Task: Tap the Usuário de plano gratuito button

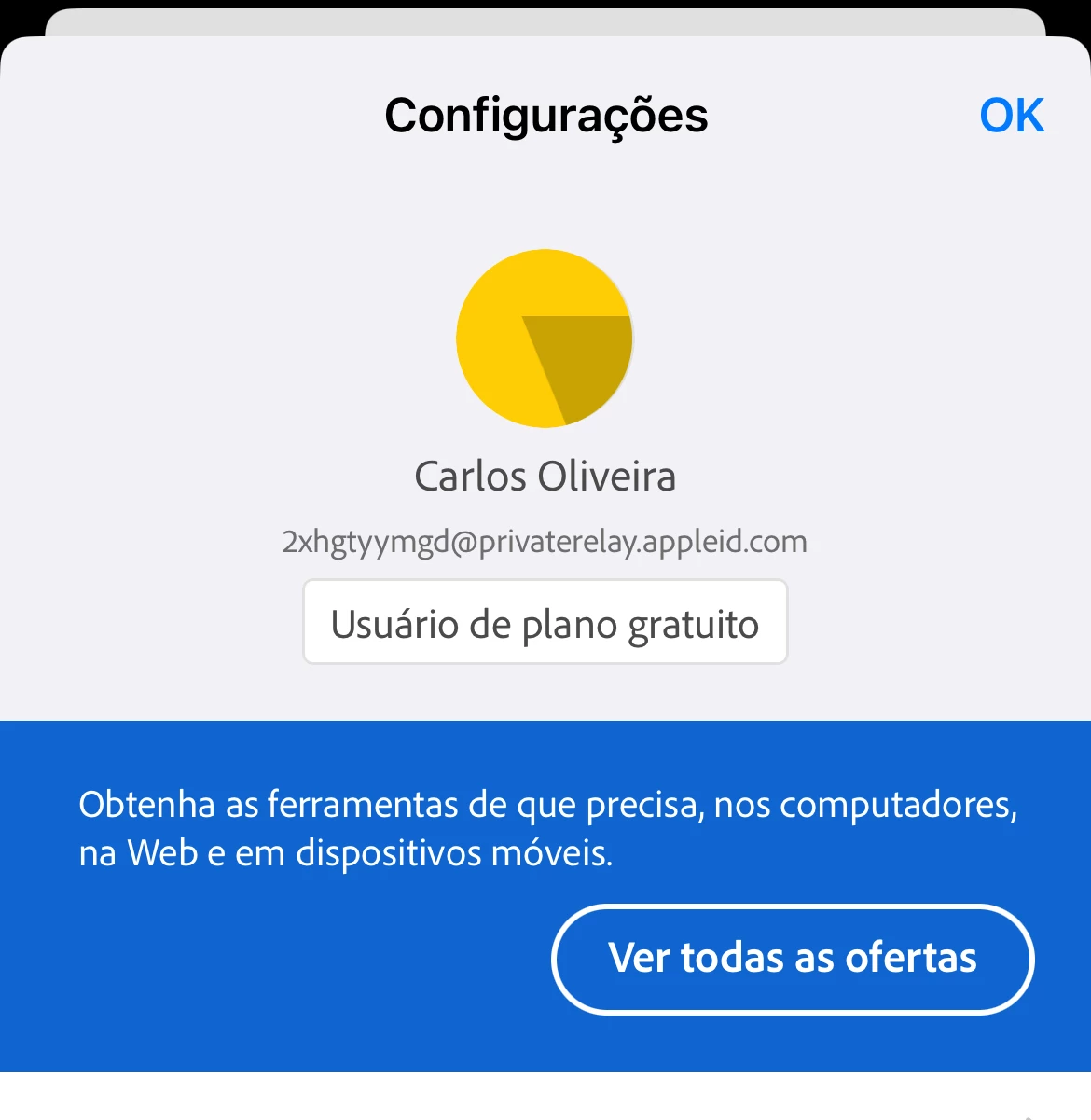Action: (545, 623)
